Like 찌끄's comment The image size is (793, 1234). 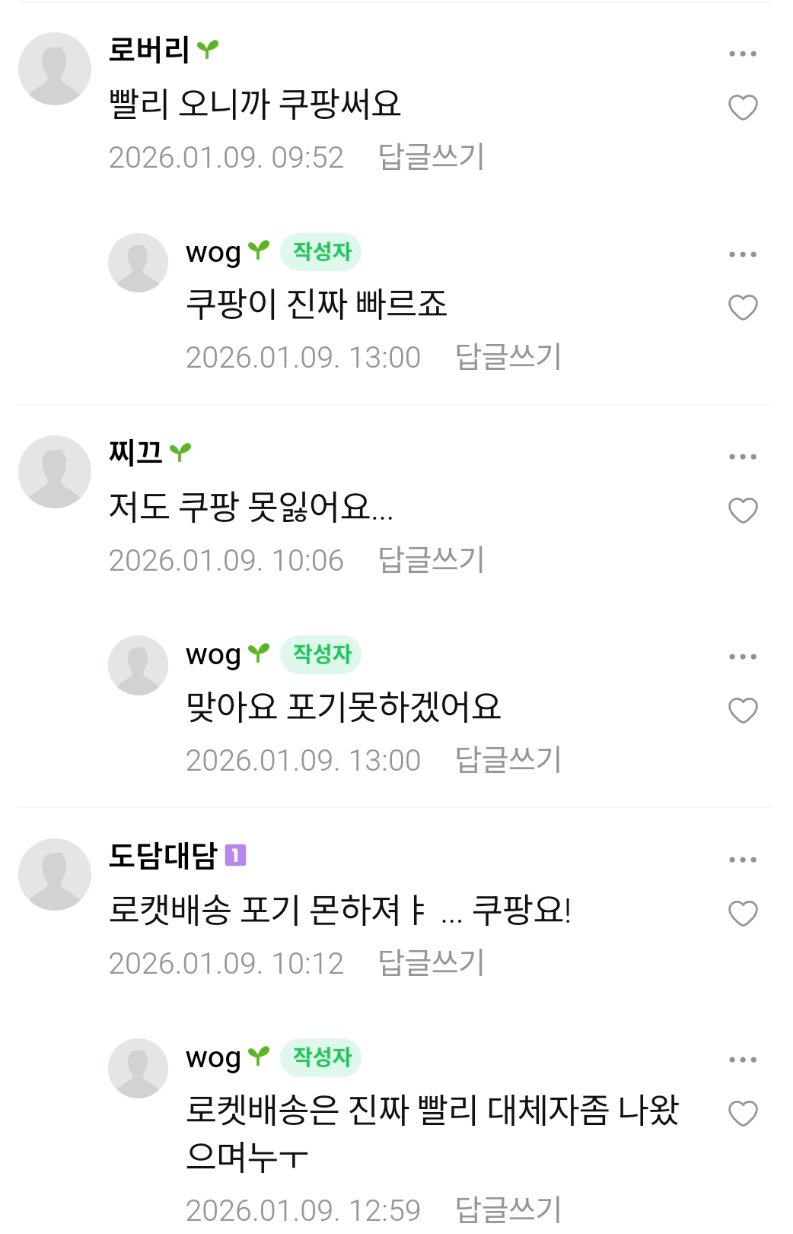(742, 511)
